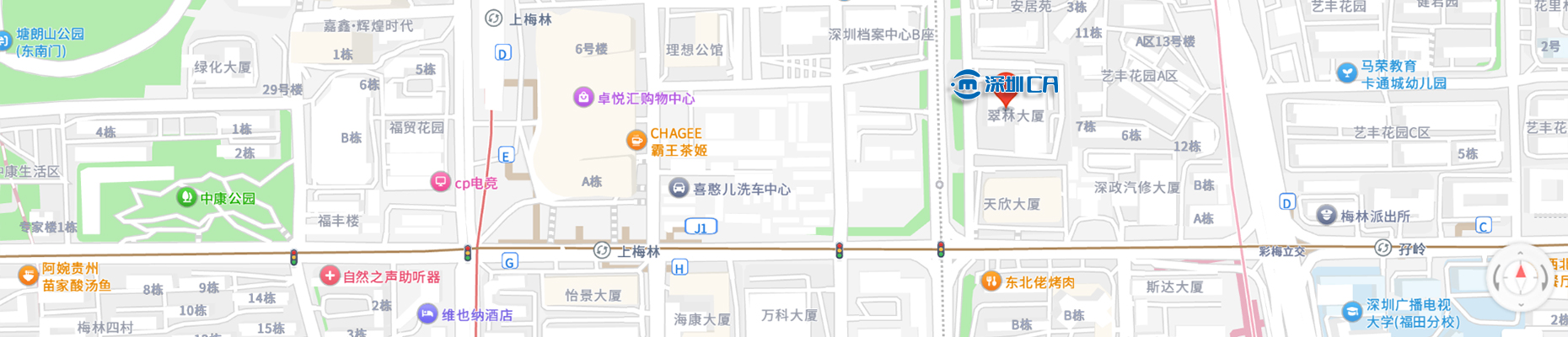Open the 卓悦汇购物中心 marker

point(583,98)
